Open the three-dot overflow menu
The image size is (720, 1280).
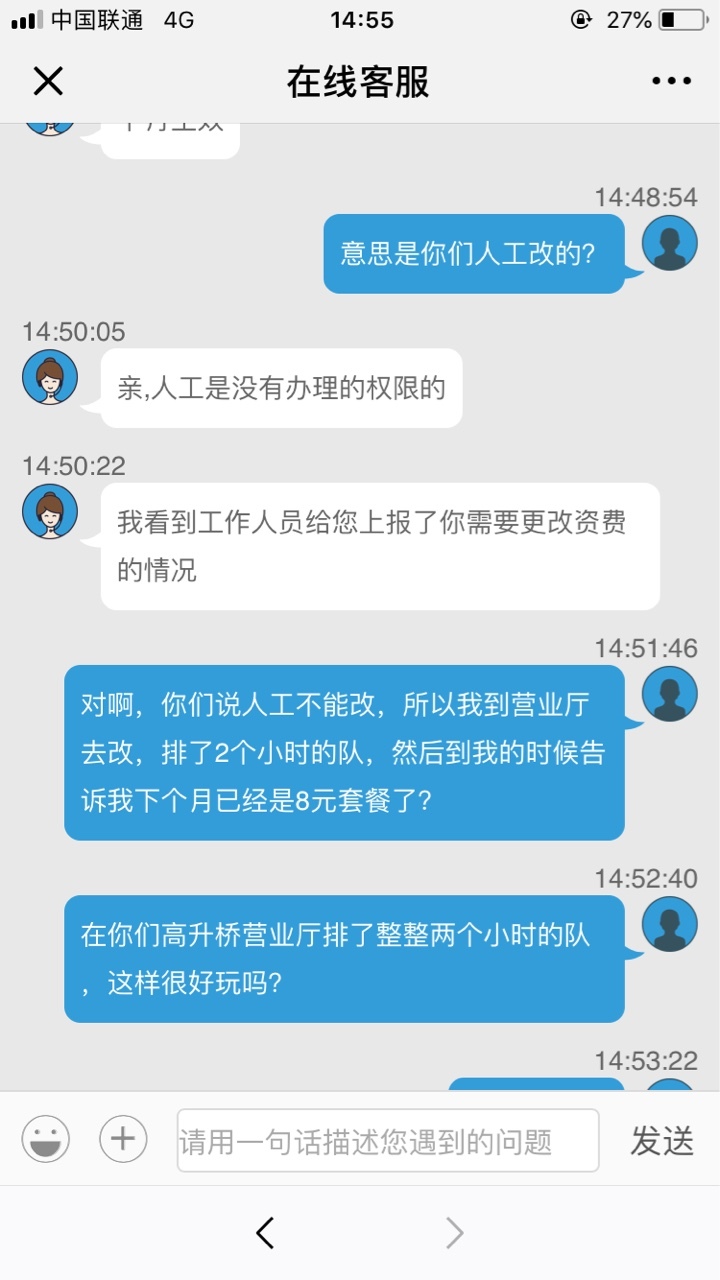point(671,81)
